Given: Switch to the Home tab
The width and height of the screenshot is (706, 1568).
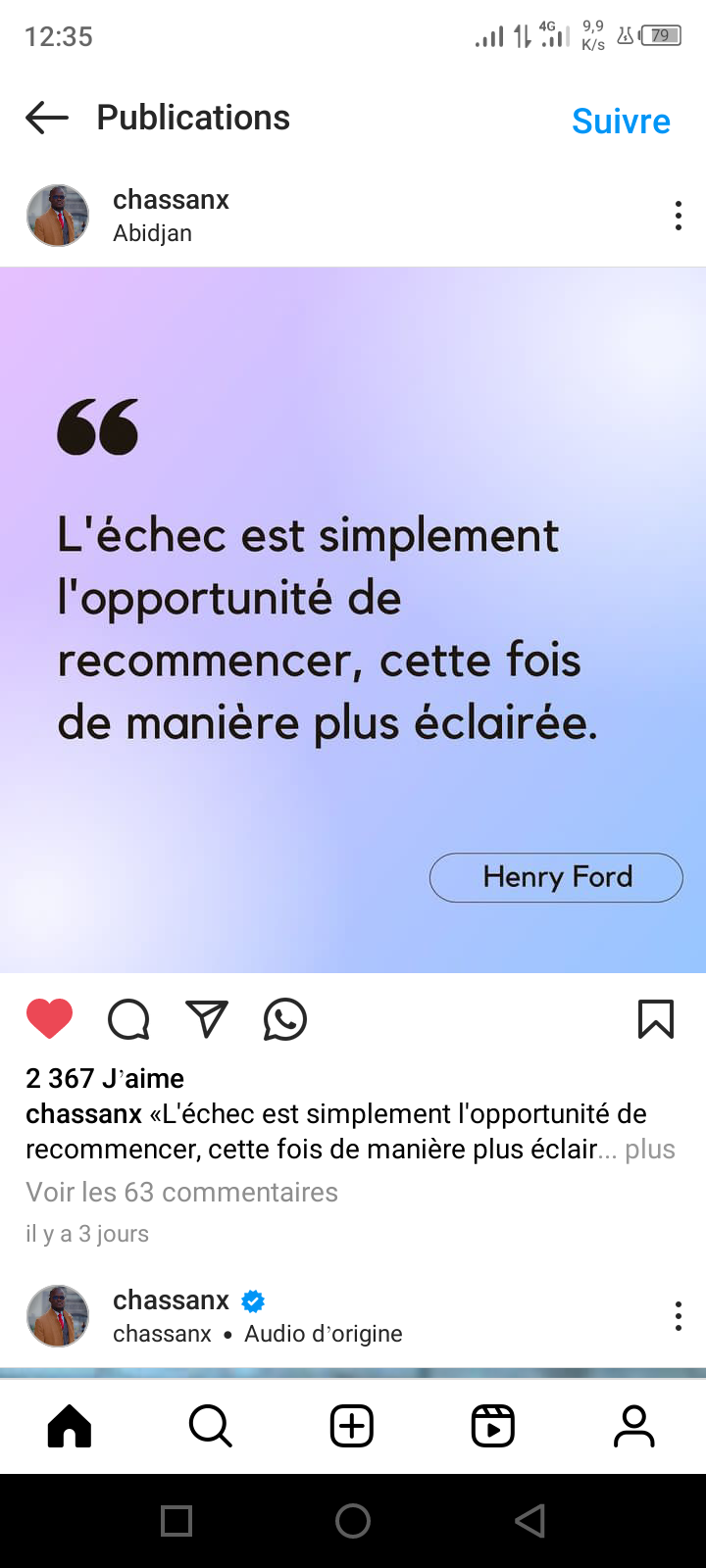Looking at the screenshot, I should (x=70, y=1426).
